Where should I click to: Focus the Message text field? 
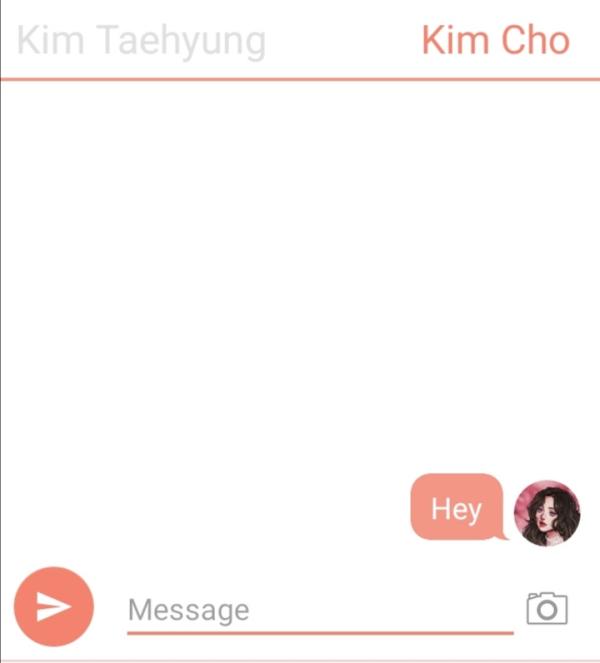(x=318, y=610)
